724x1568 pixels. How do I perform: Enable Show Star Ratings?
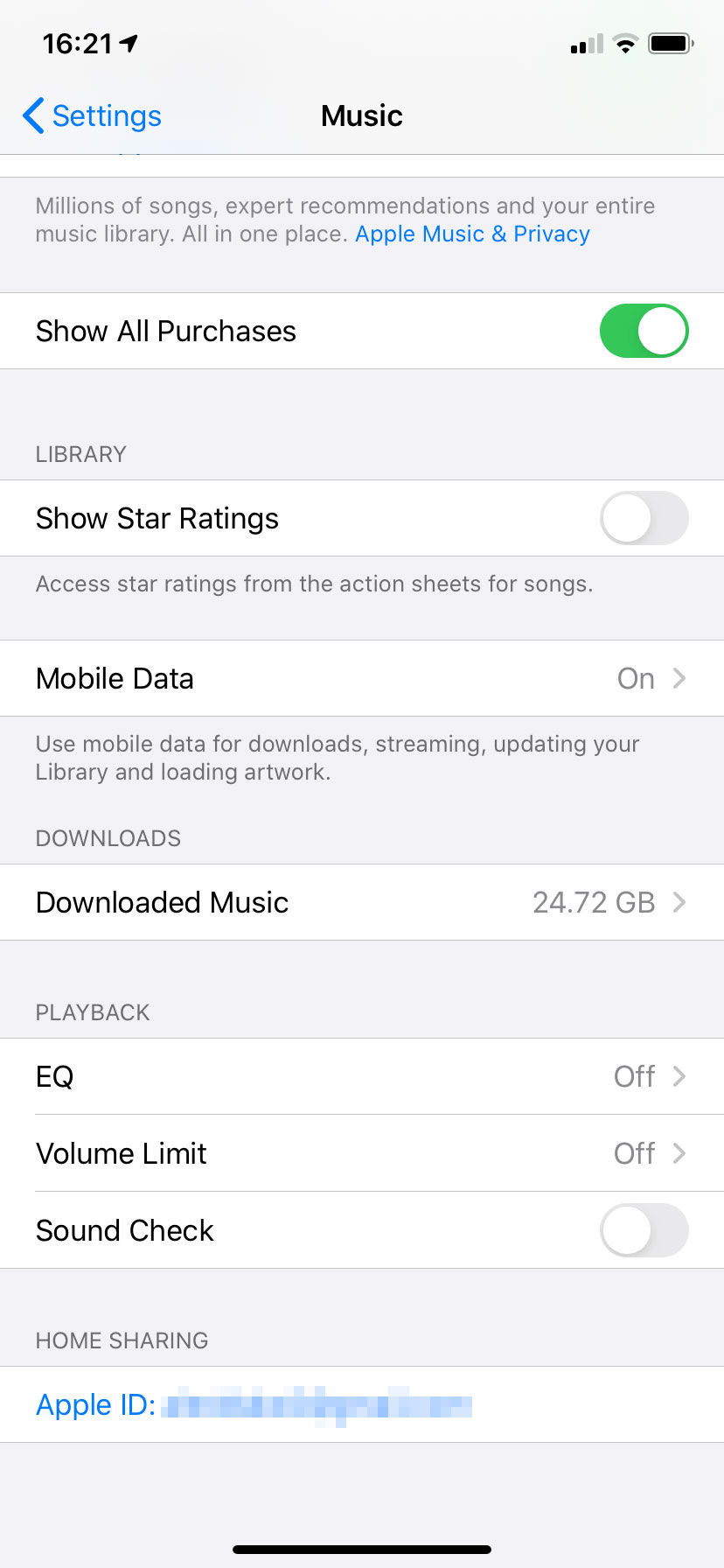[x=644, y=518]
